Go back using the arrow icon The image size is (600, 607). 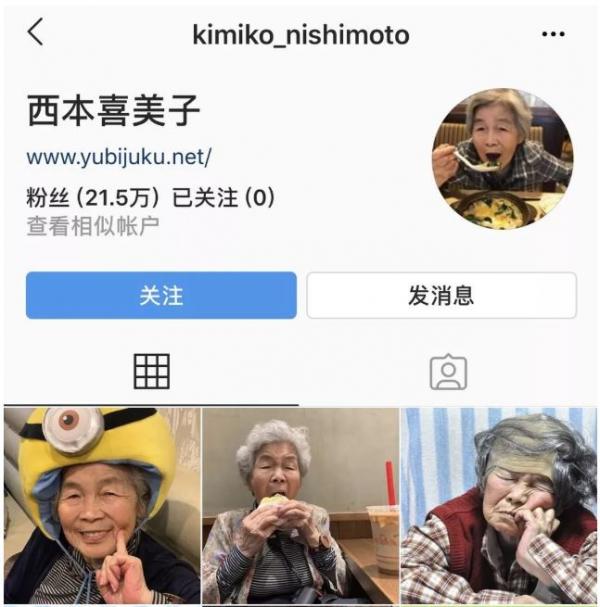tap(36, 33)
